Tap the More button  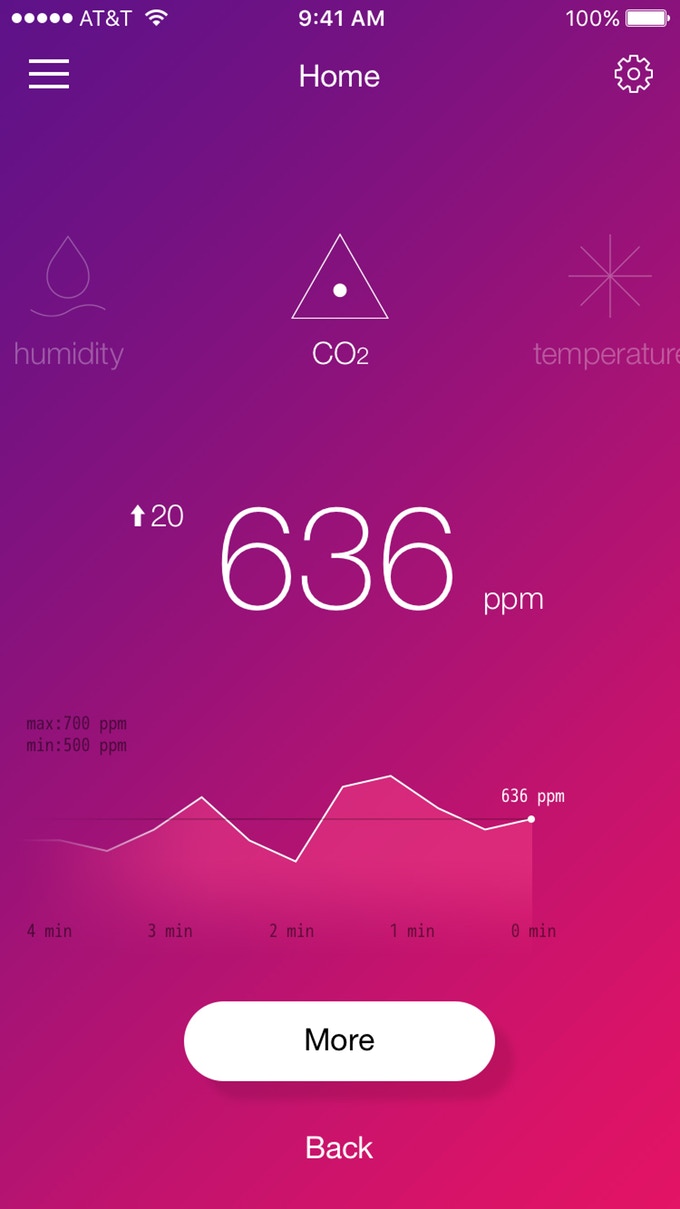[x=339, y=1040]
